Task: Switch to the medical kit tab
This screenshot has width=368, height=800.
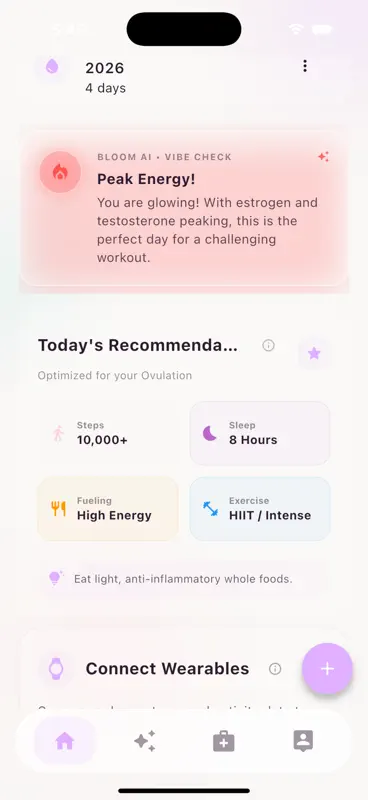Action: [224, 741]
